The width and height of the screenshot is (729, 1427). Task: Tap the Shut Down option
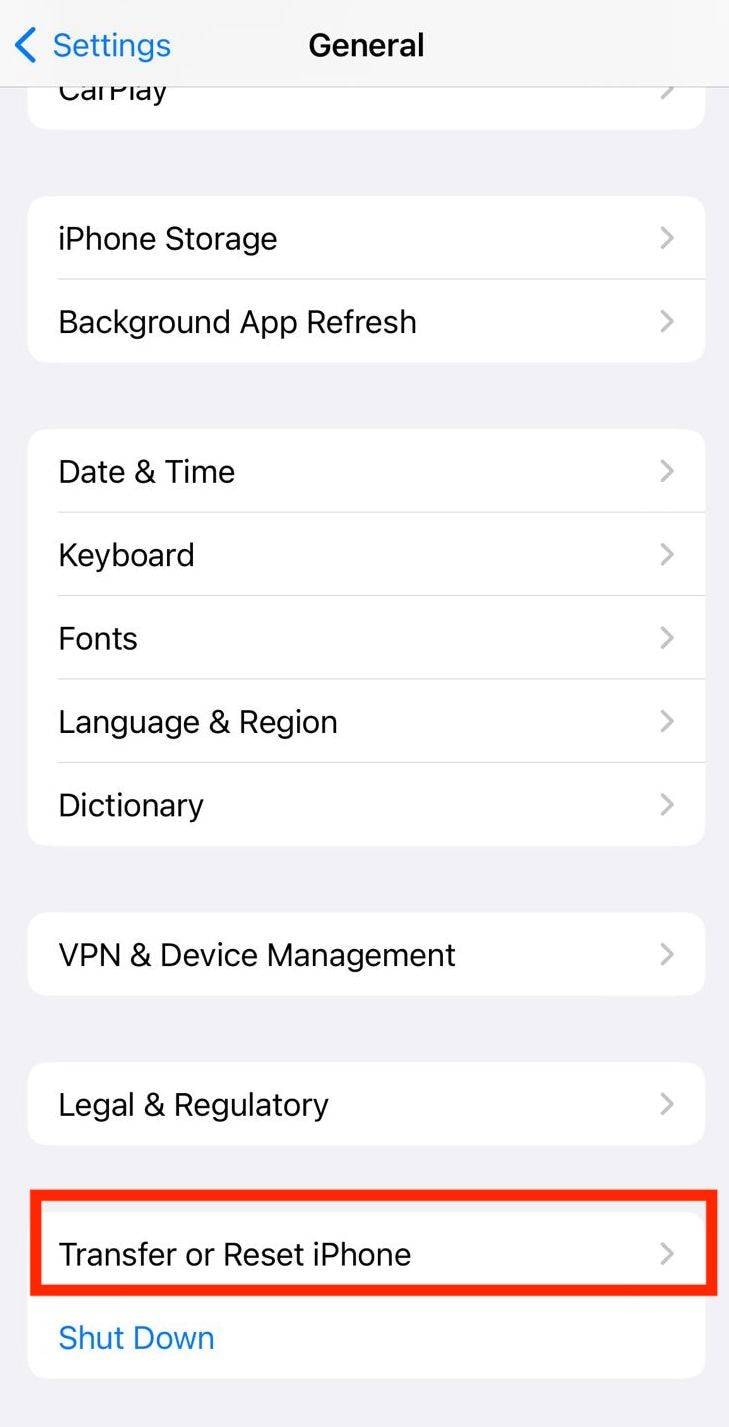click(x=137, y=1338)
